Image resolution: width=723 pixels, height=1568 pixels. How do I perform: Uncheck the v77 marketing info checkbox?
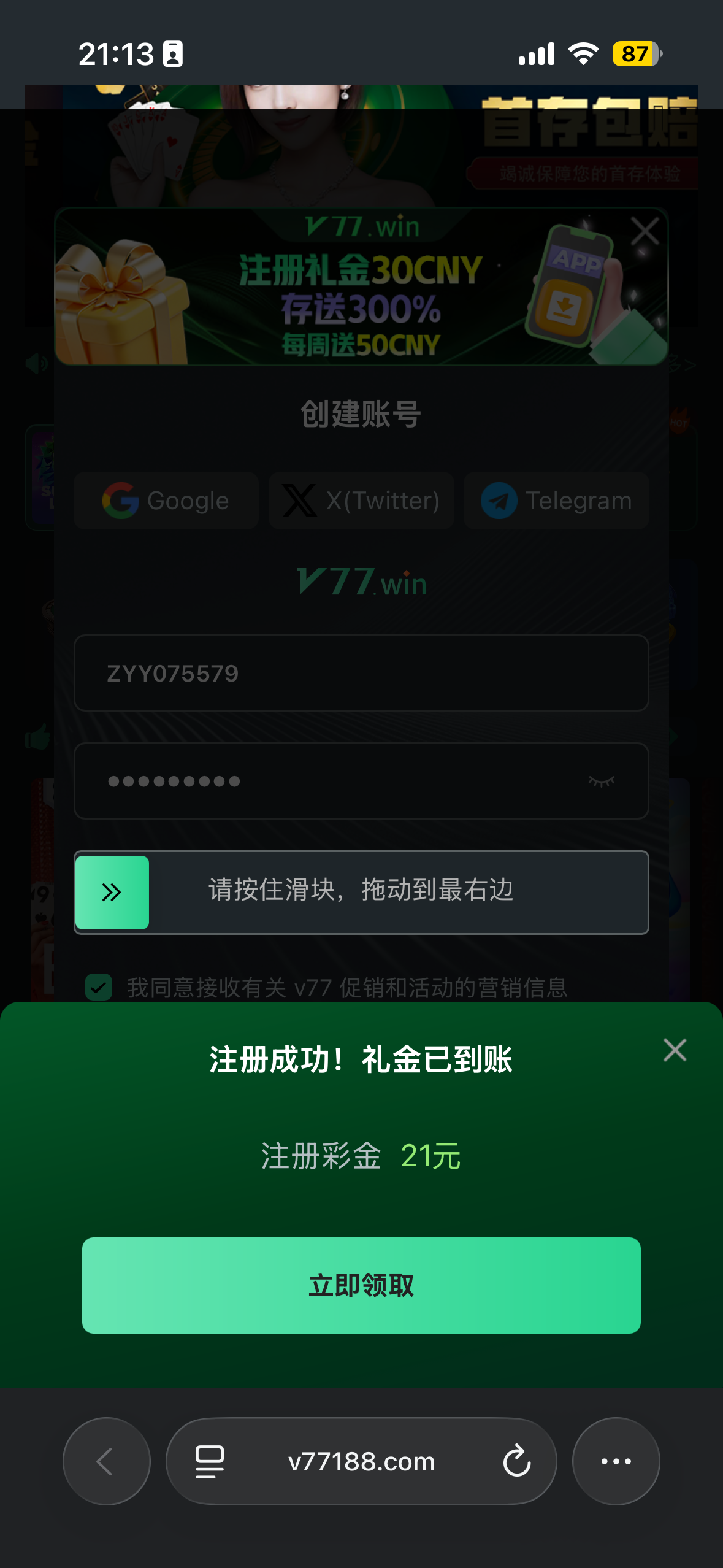tap(99, 987)
